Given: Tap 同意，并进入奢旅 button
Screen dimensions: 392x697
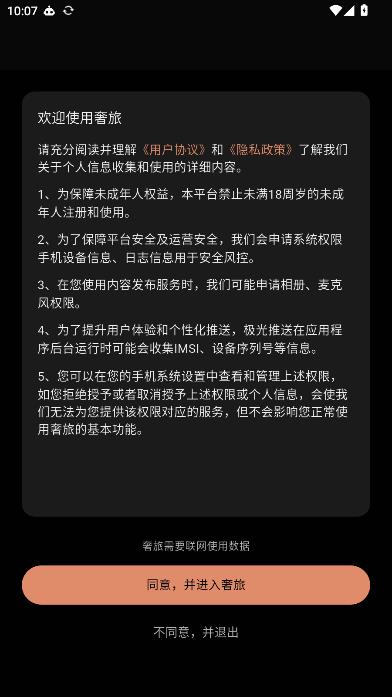Looking at the screenshot, I should tap(196, 585).
